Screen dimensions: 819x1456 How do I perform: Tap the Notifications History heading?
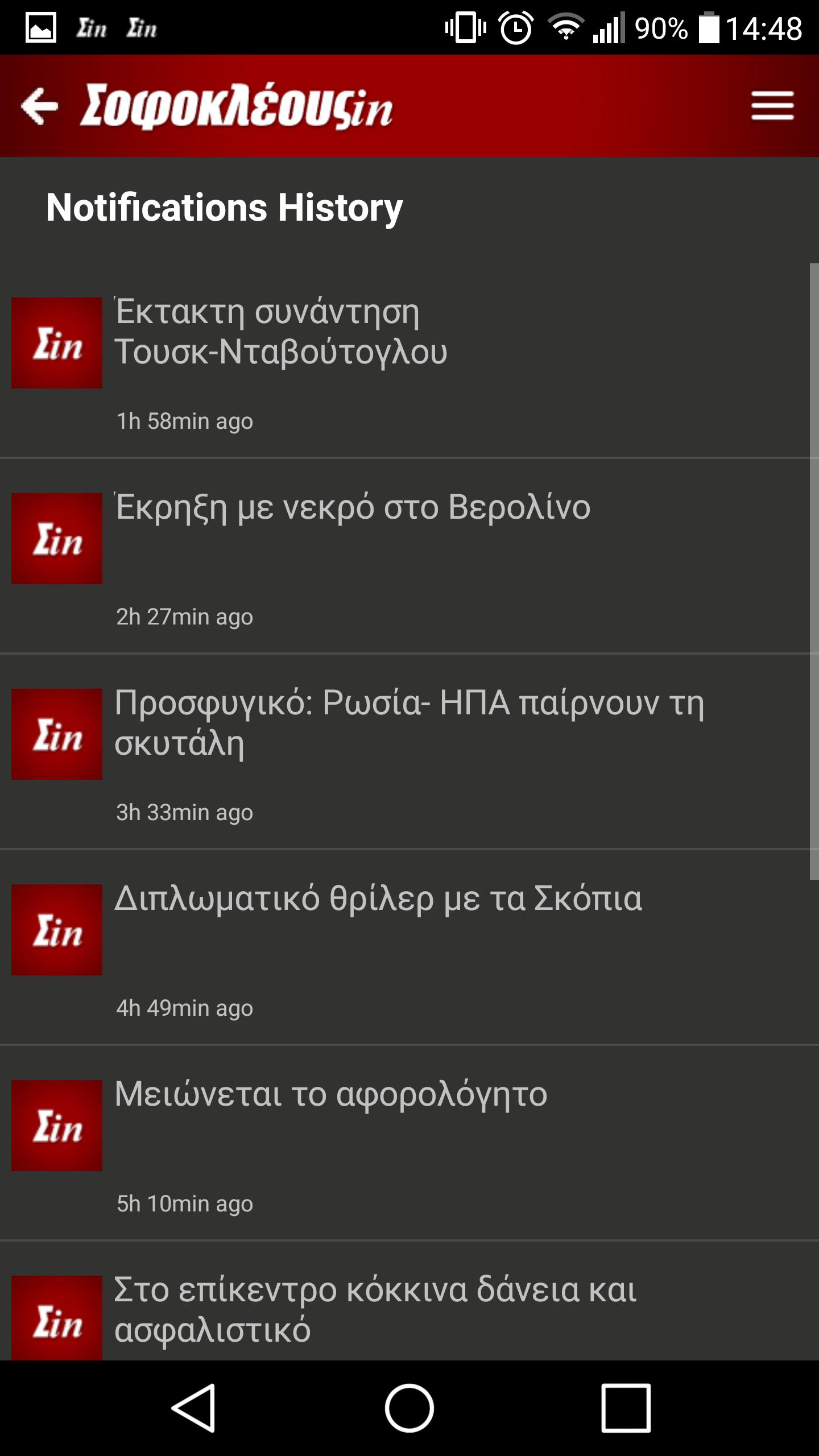(x=224, y=208)
